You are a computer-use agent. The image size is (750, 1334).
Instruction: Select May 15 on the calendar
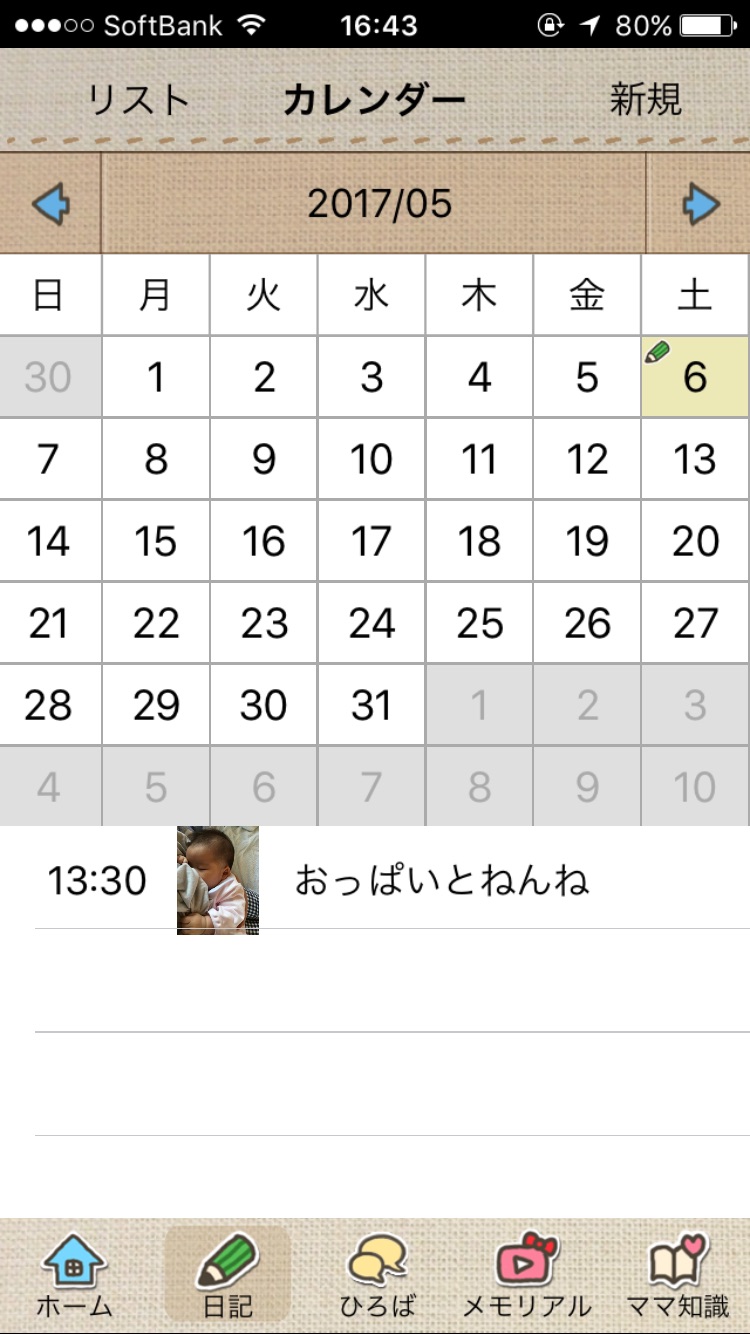pyautogui.click(x=156, y=541)
